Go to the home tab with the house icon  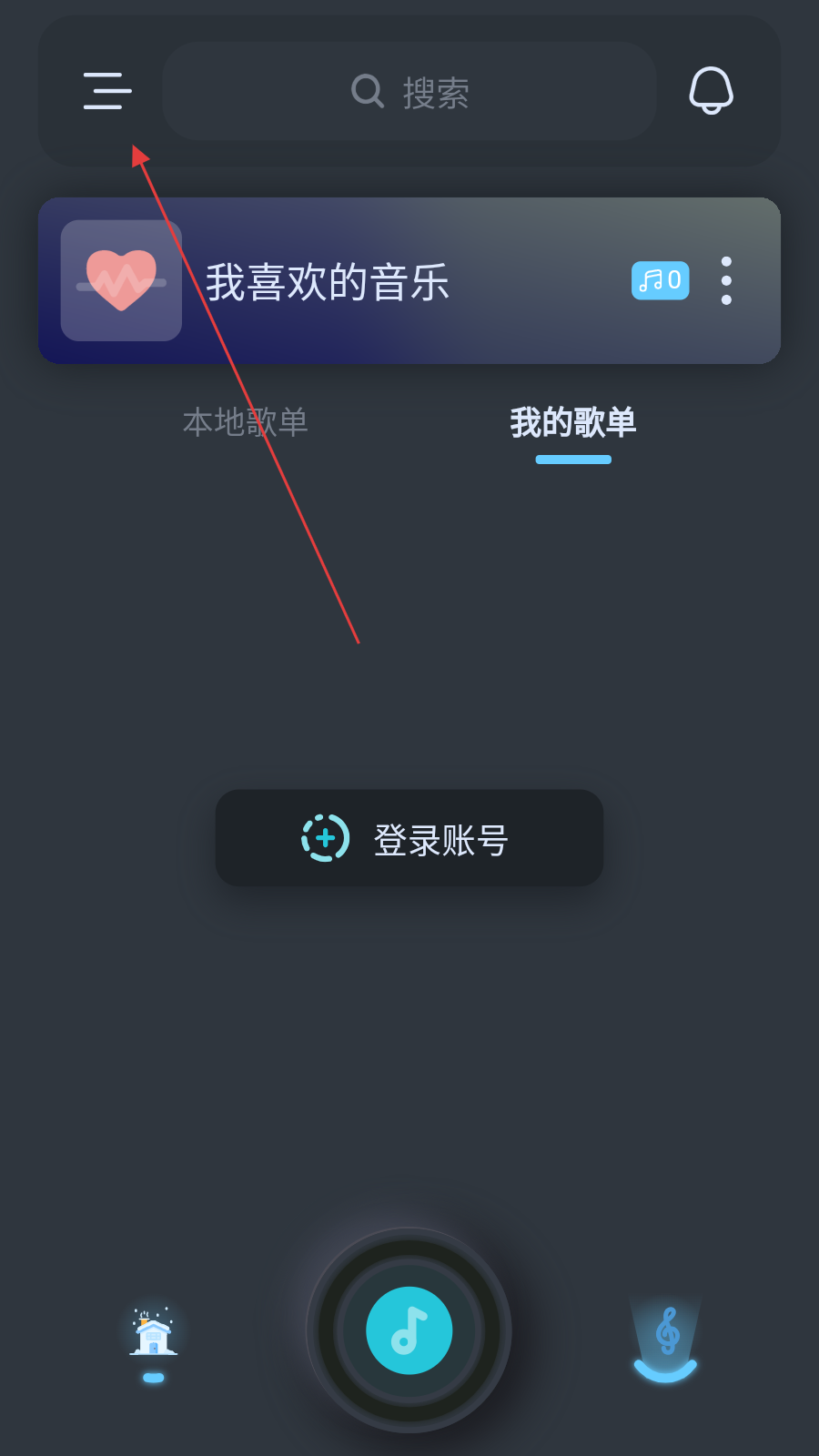coord(153,1338)
